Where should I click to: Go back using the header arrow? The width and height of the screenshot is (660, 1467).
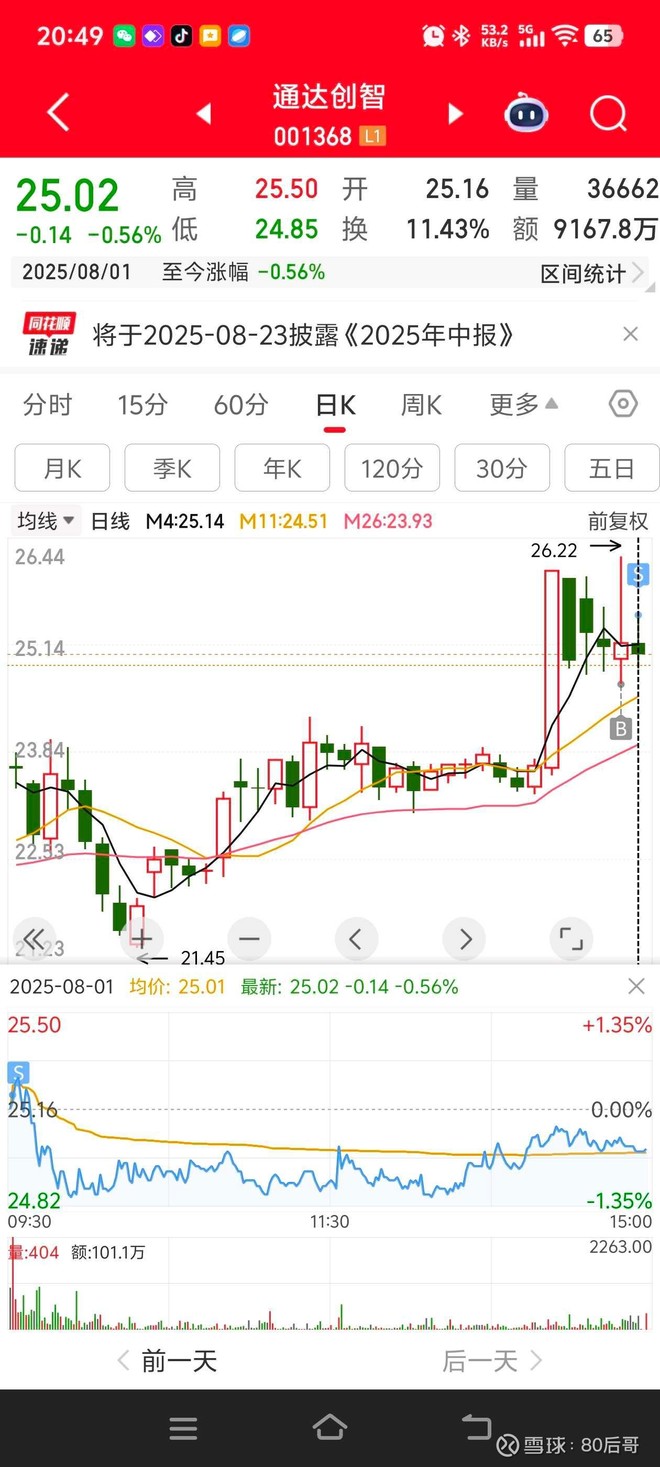point(58,113)
